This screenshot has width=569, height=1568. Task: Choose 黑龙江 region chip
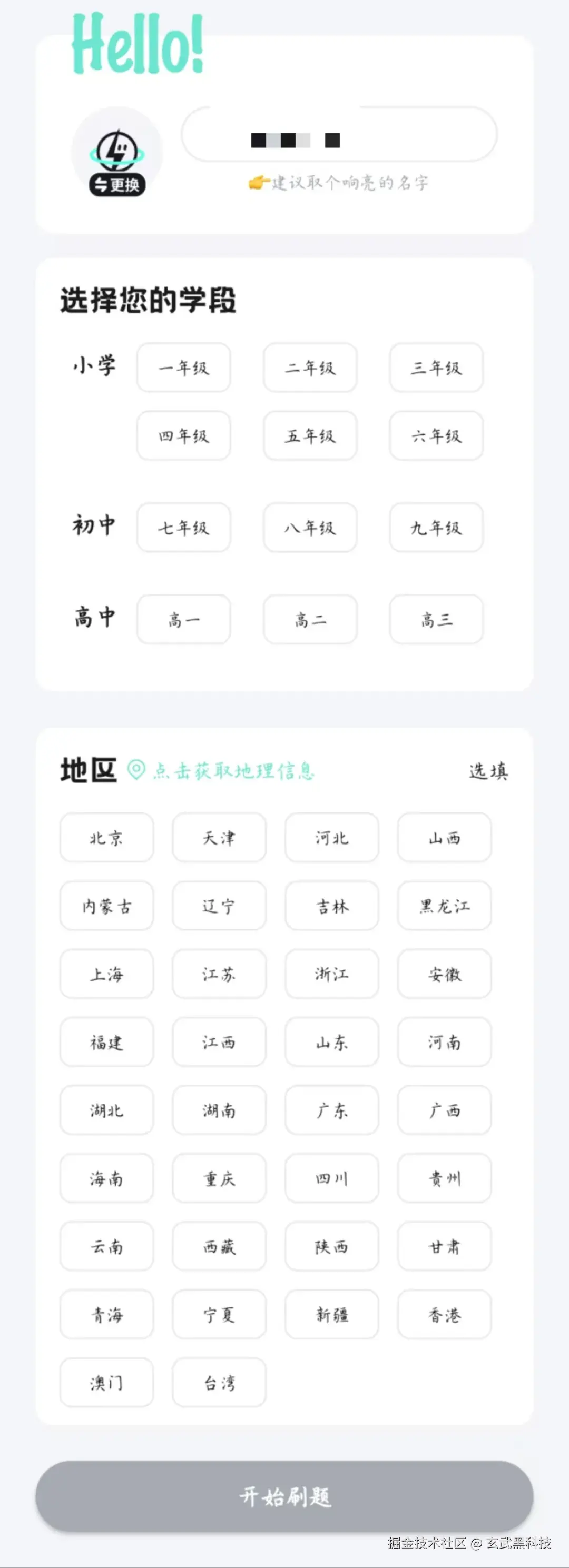[x=444, y=906]
